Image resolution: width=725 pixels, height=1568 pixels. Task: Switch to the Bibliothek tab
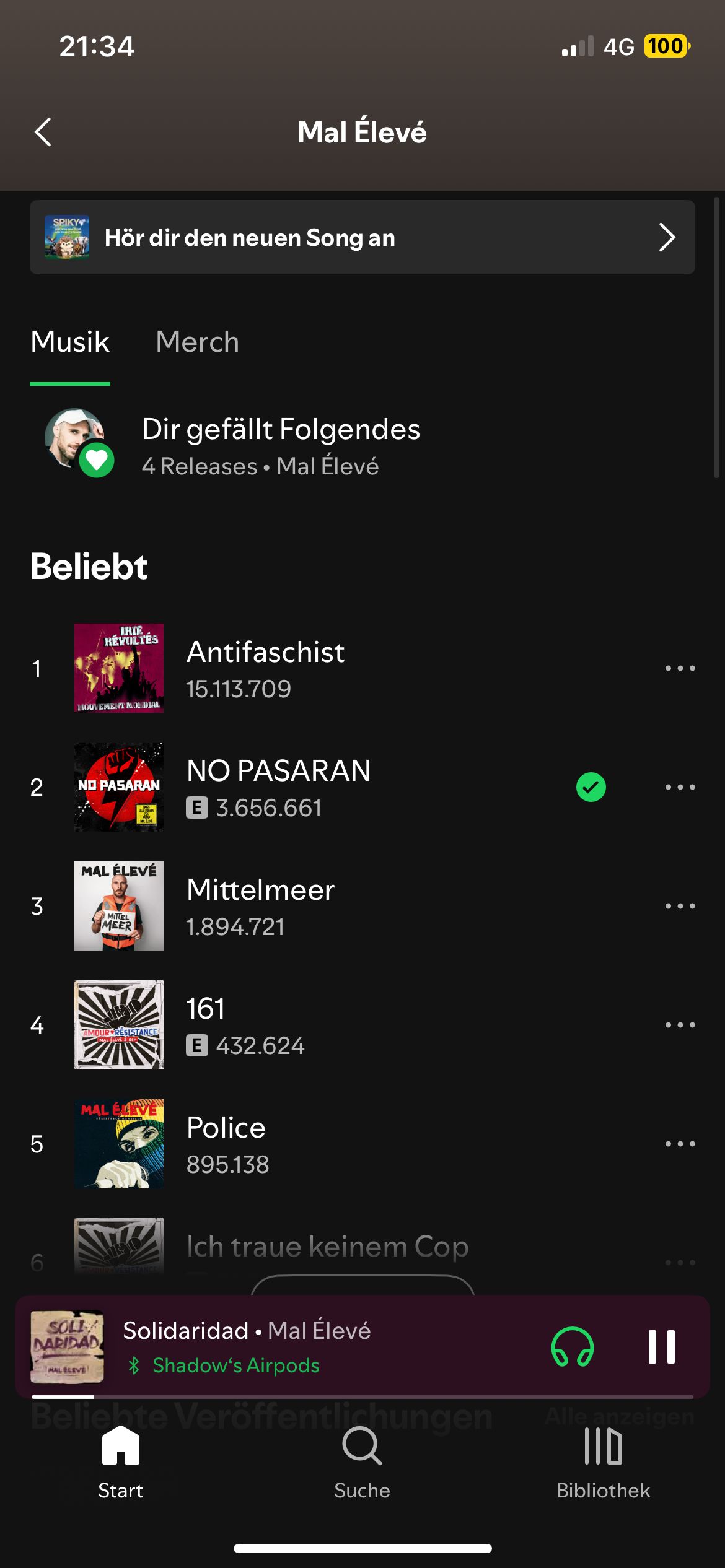point(603,1462)
